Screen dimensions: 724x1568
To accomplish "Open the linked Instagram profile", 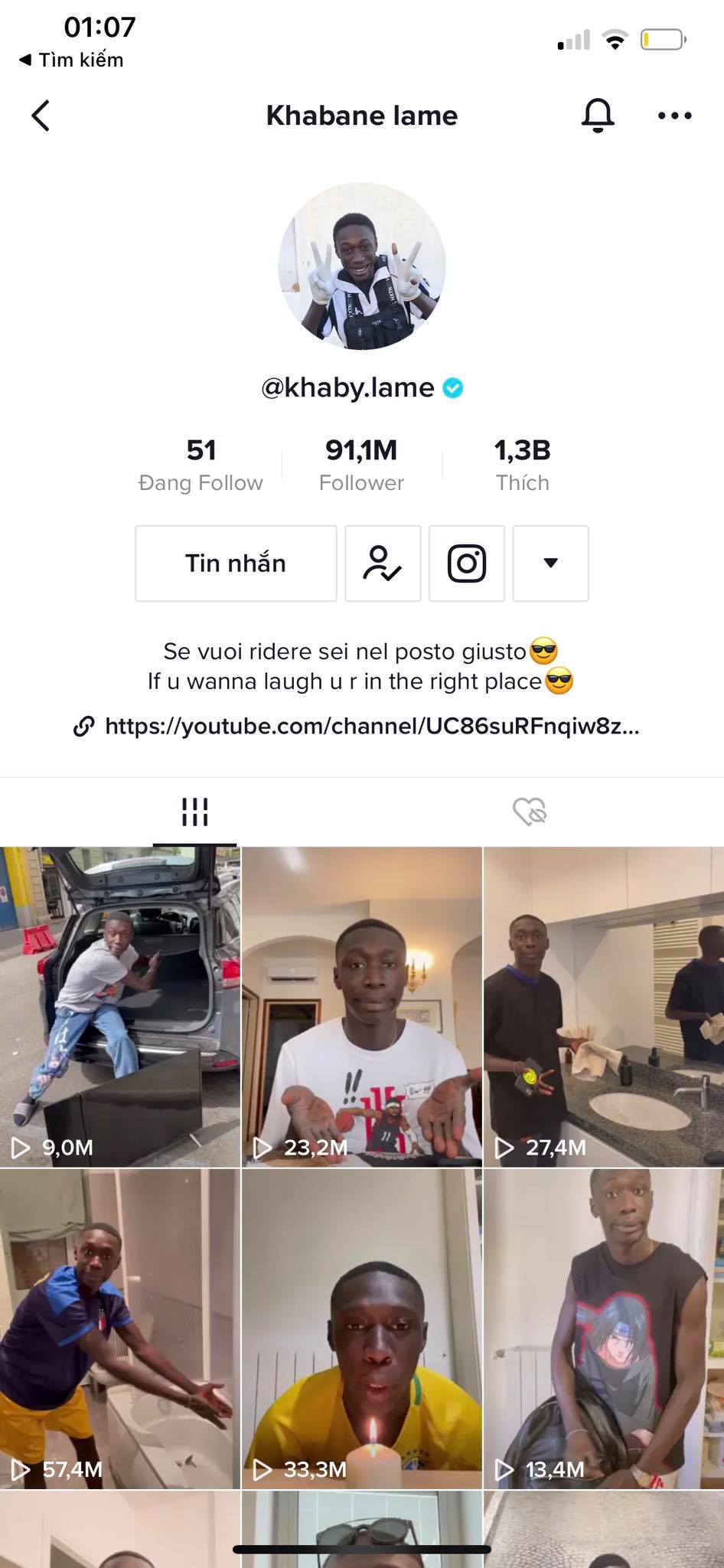I will pyautogui.click(x=467, y=563).
